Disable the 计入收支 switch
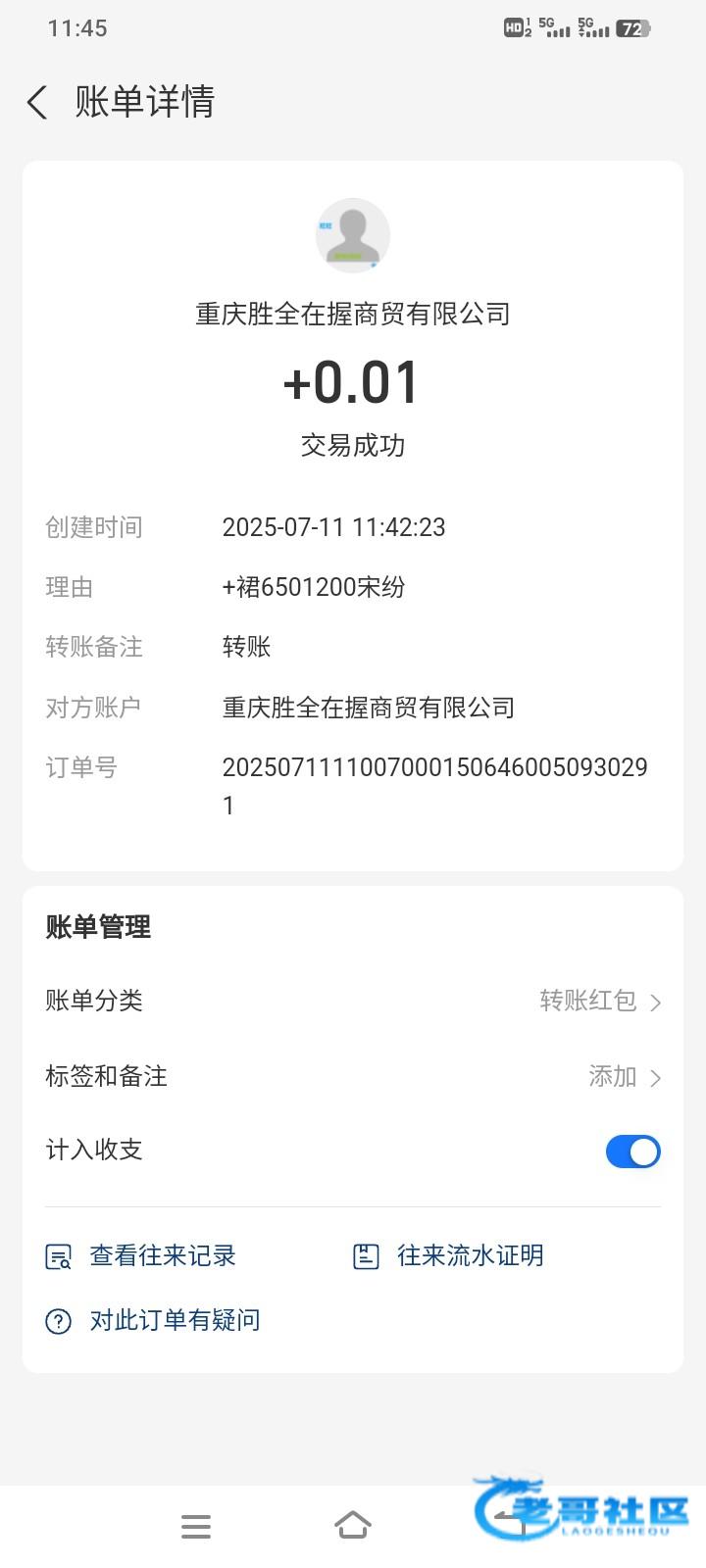 coord(632,1151)
